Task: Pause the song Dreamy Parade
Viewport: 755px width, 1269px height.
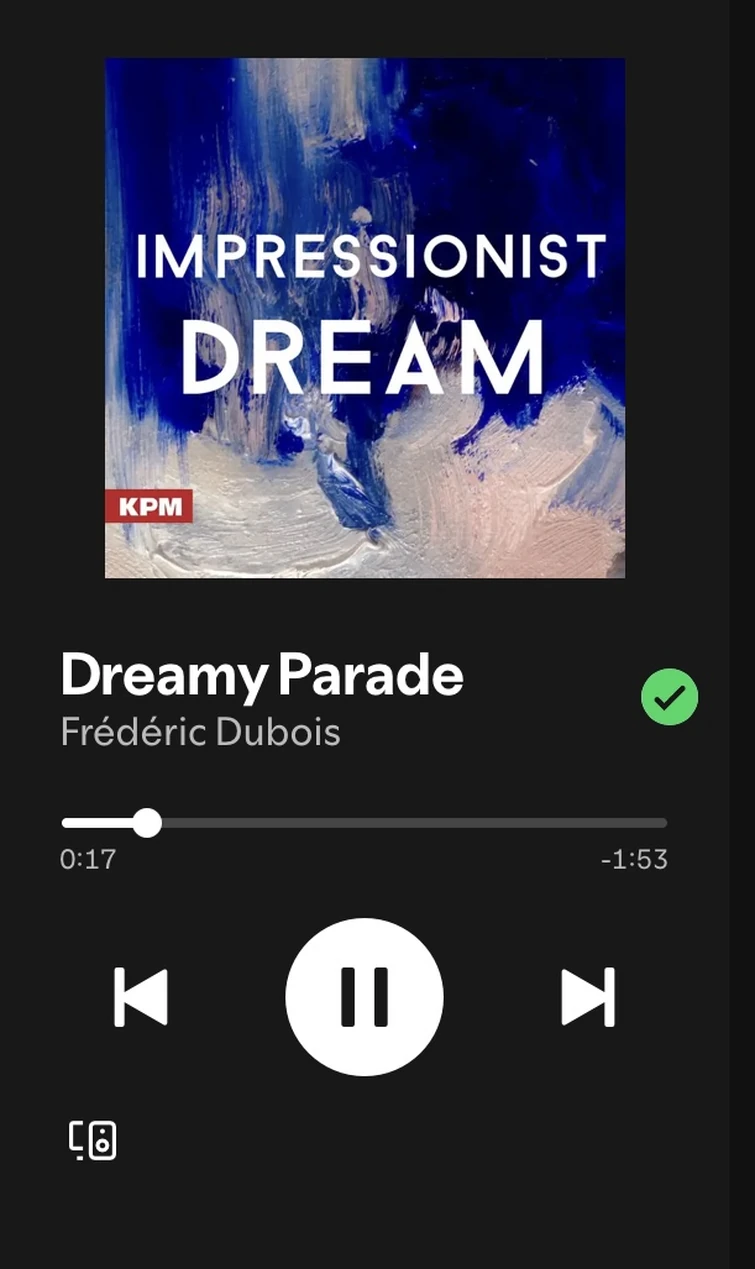Action: click(x=364, y=997)
